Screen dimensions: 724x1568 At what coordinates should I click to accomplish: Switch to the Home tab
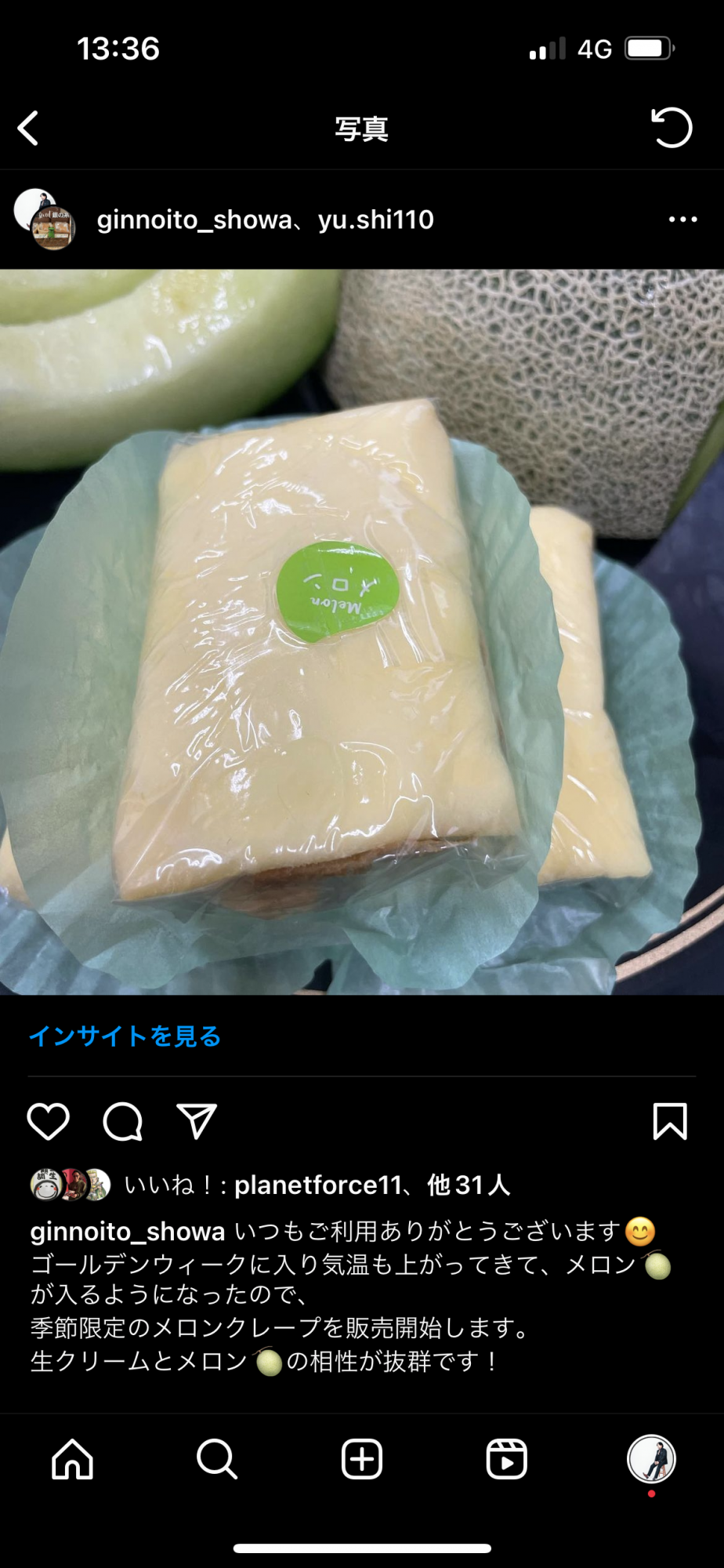(73, 1459)
